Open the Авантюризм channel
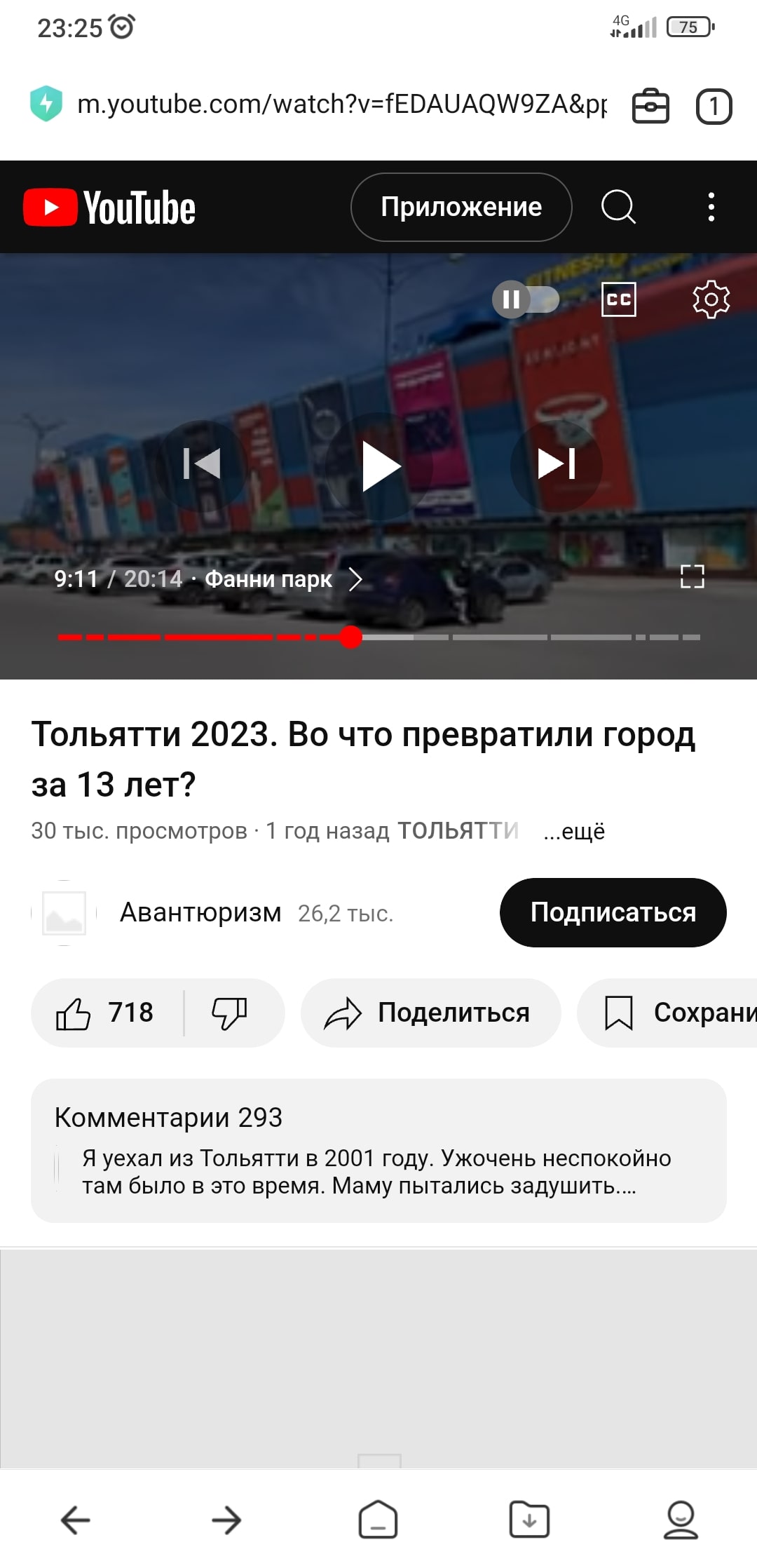This screenshot has height=1568, width=757. pyautogui.click(x=200, y=912)
